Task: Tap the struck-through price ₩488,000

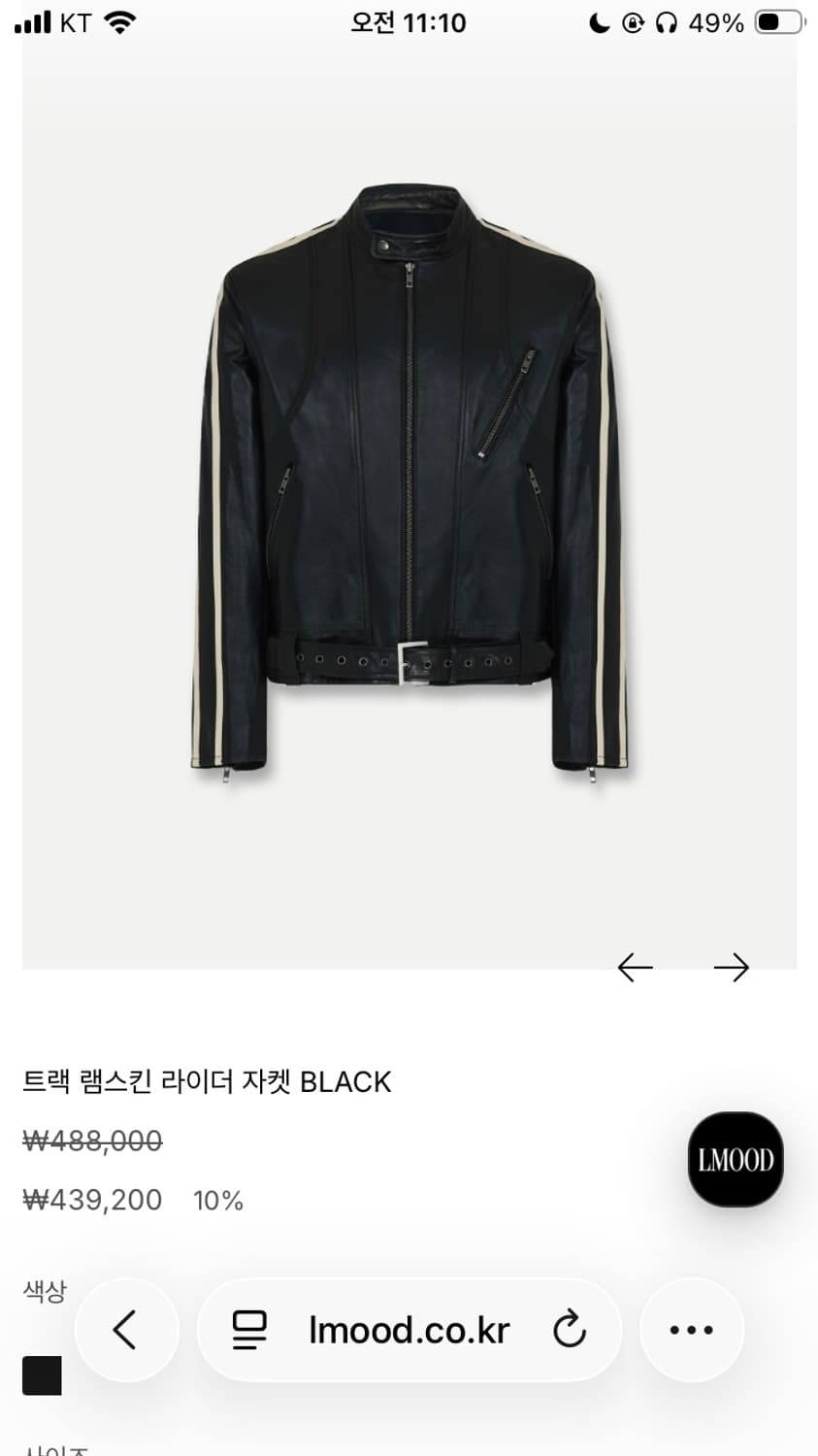Action: coord(92,1142)
